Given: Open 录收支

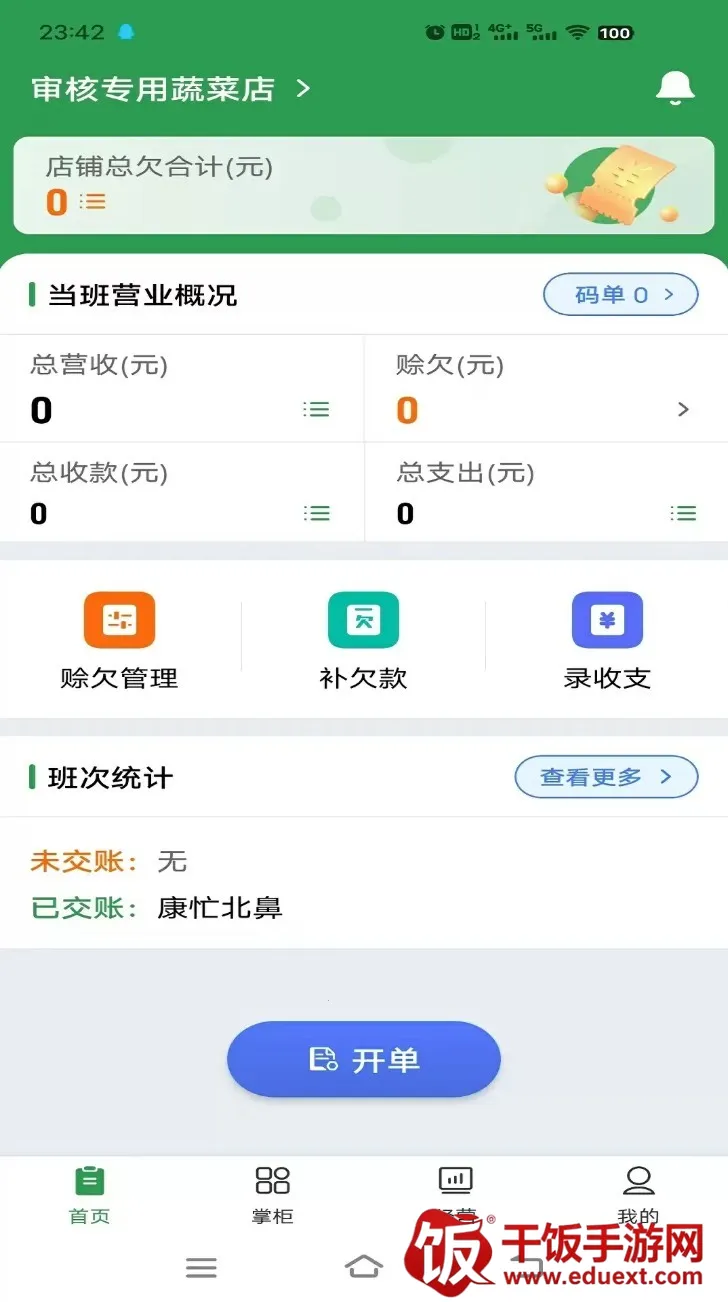Looking at the screenshot, I should click(x=607, y=640).
